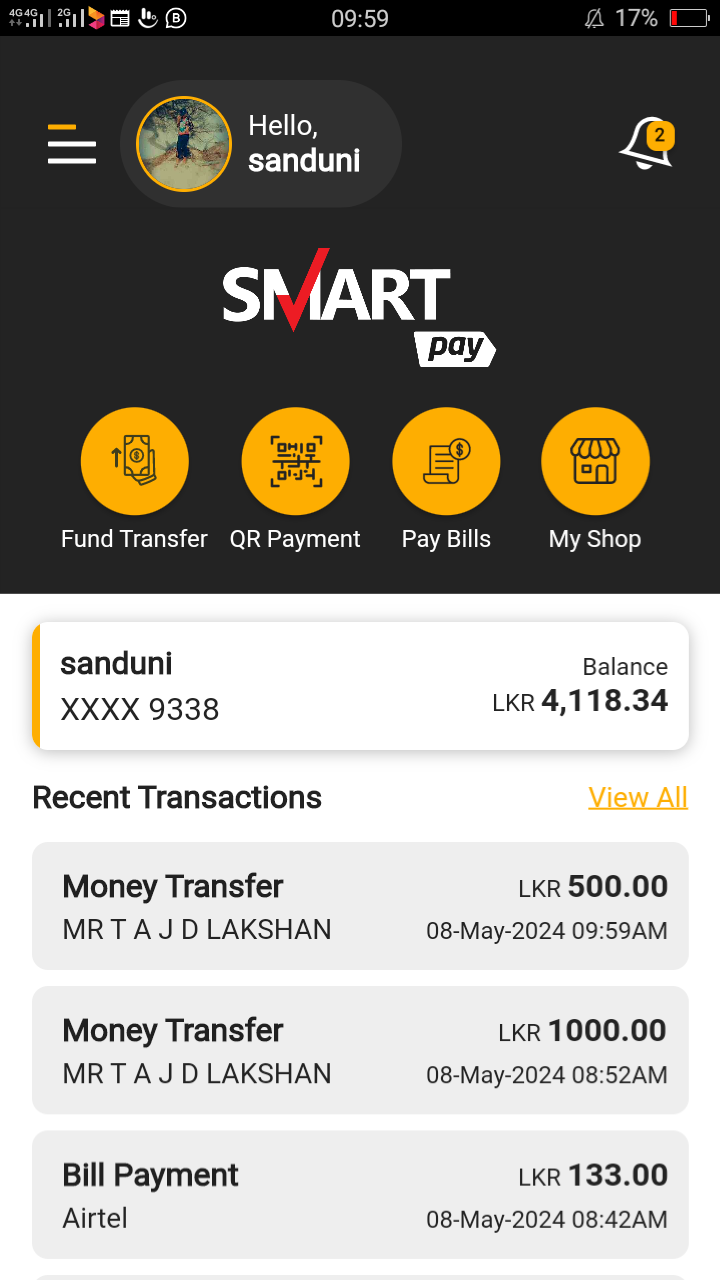720x1280 pixels.
Task: Go to Pay Bills
Action: pos(446,462)
